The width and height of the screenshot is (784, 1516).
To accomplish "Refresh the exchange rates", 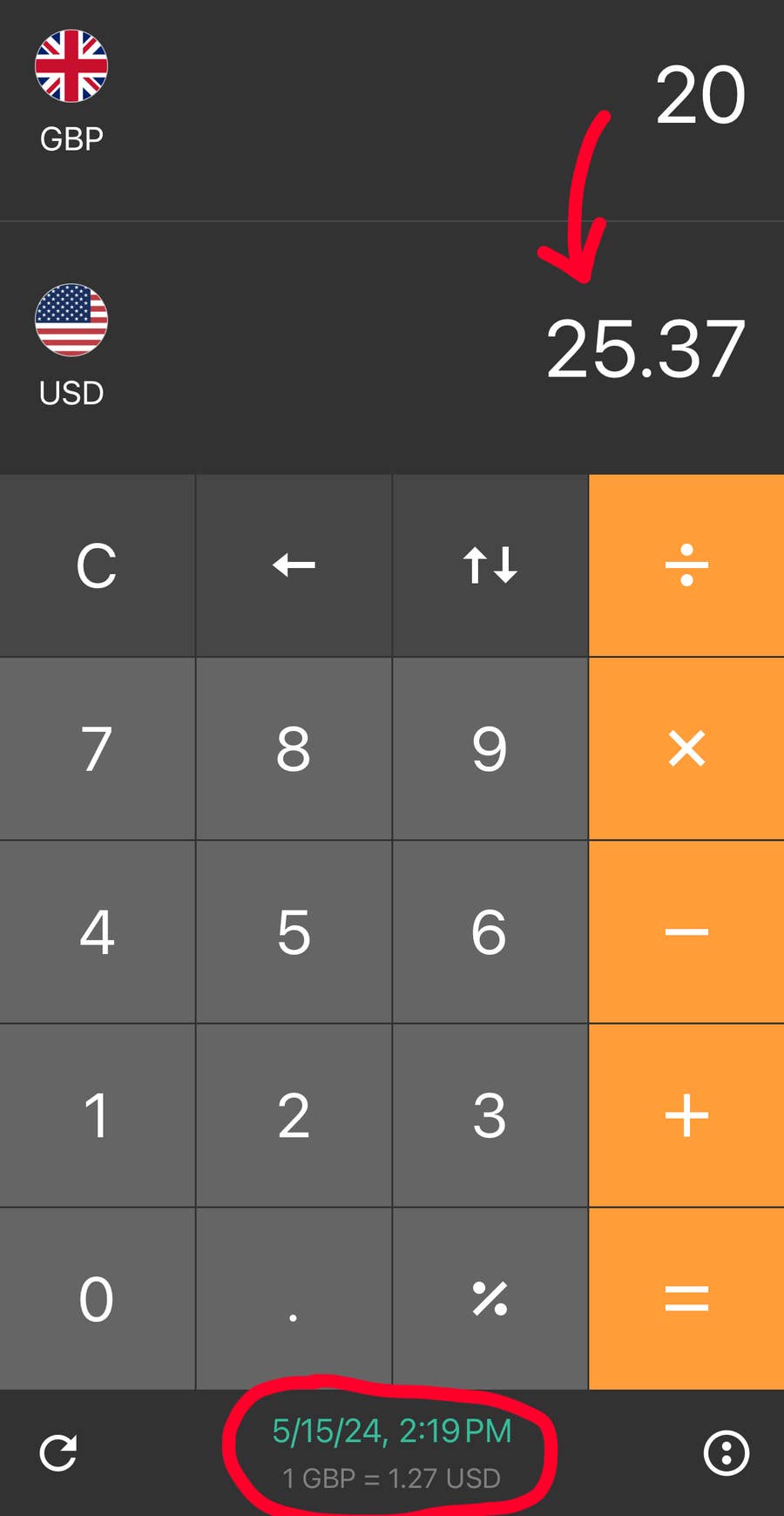I will (58, 1452).
